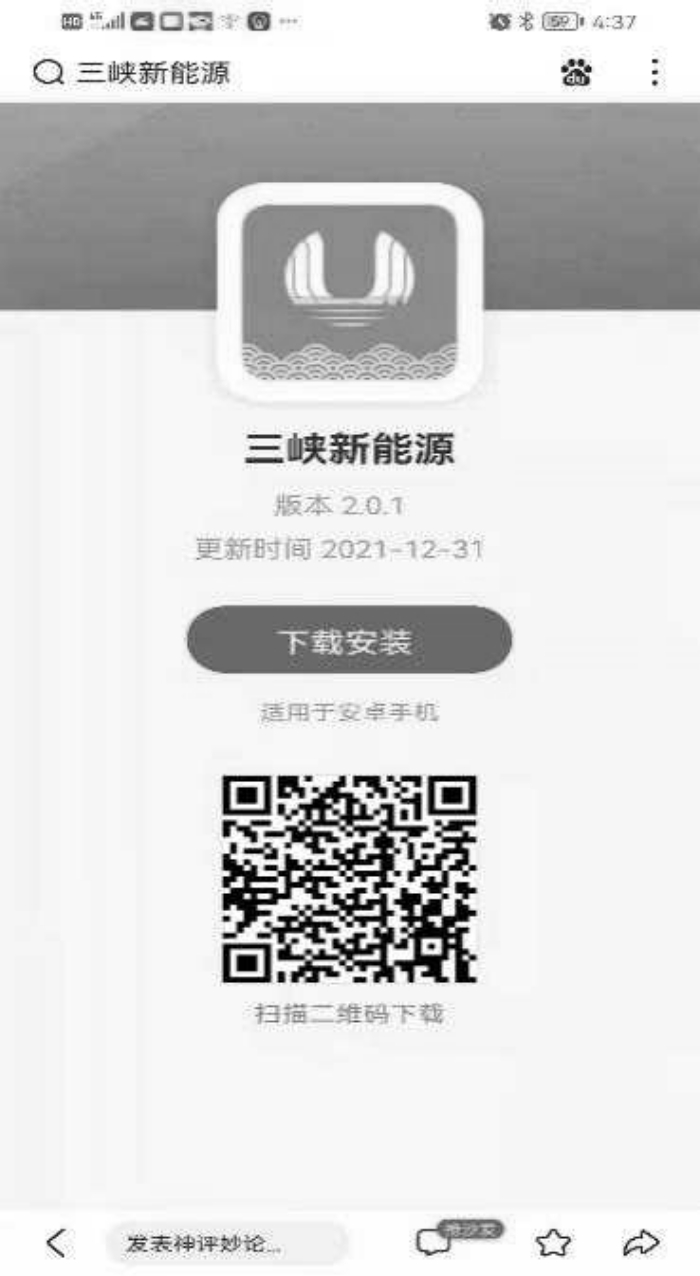
Task: Open the comments bubble icon
Action: (434, 1242)
